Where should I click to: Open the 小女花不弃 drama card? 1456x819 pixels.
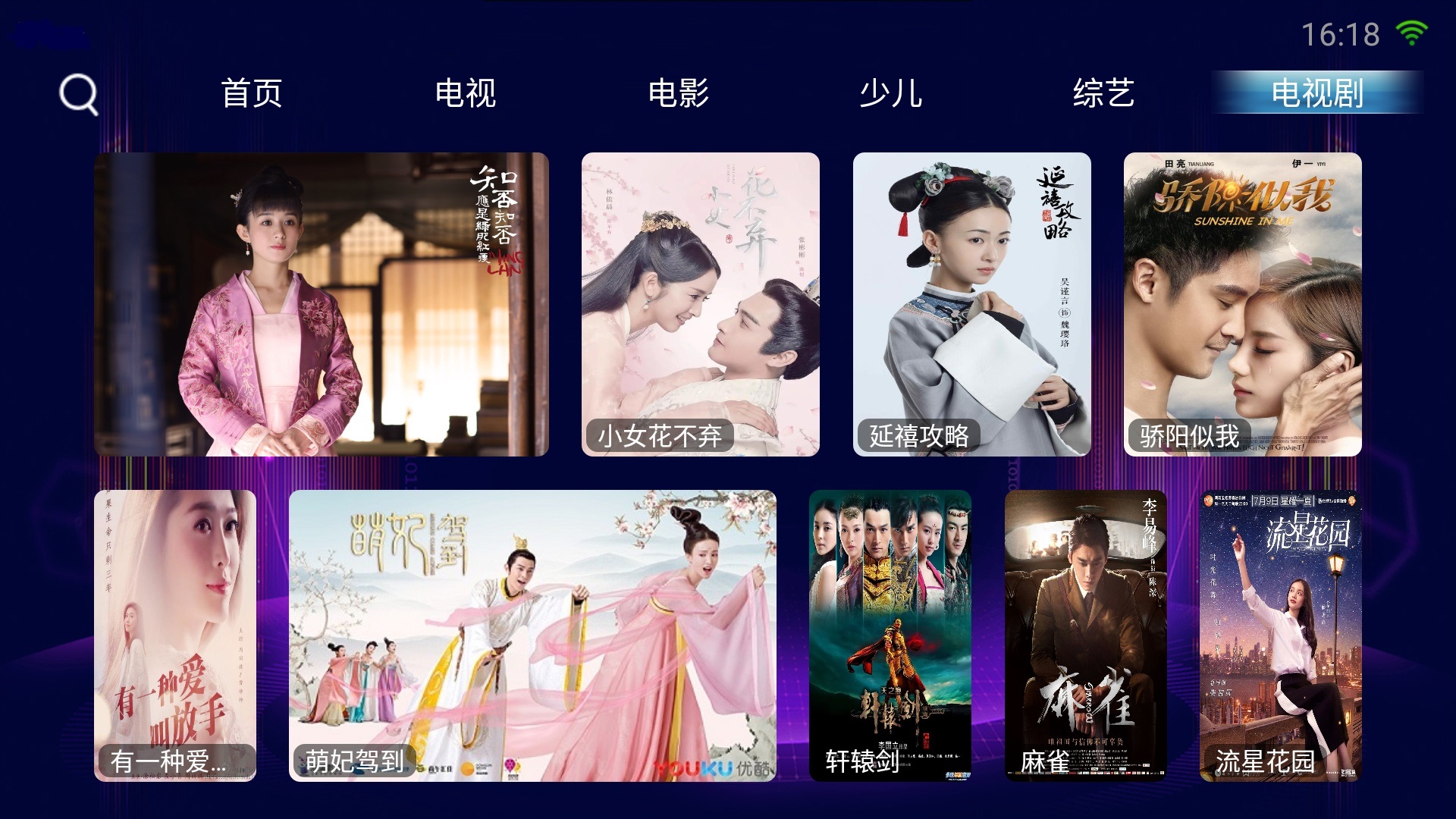point(700,304)
